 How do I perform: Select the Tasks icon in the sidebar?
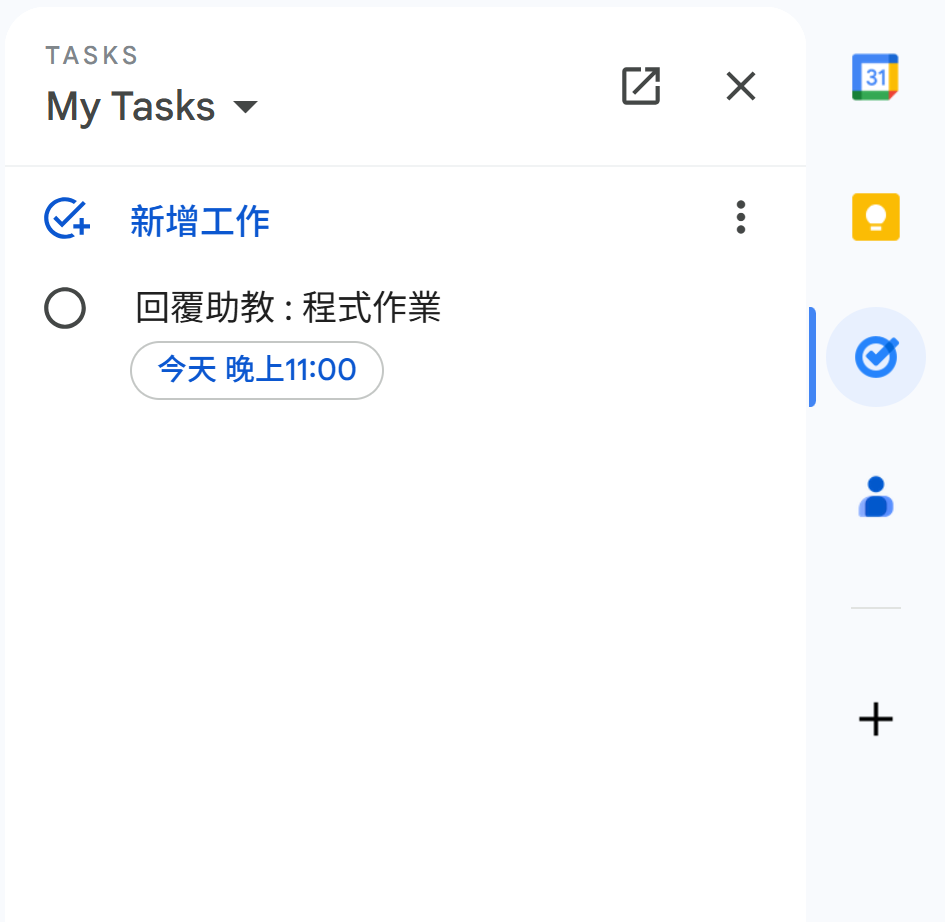876,357
